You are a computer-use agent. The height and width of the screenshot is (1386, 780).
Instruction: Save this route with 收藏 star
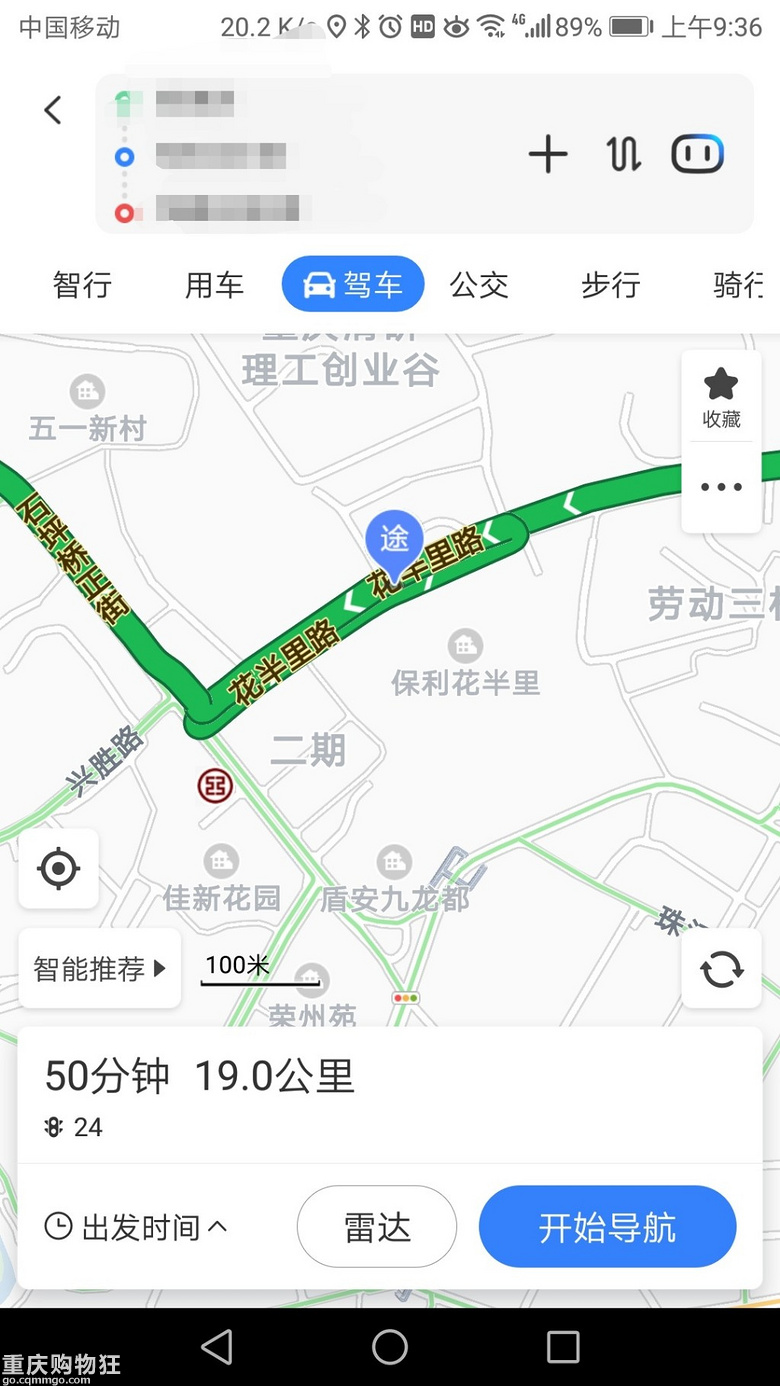tap(721, 397)
